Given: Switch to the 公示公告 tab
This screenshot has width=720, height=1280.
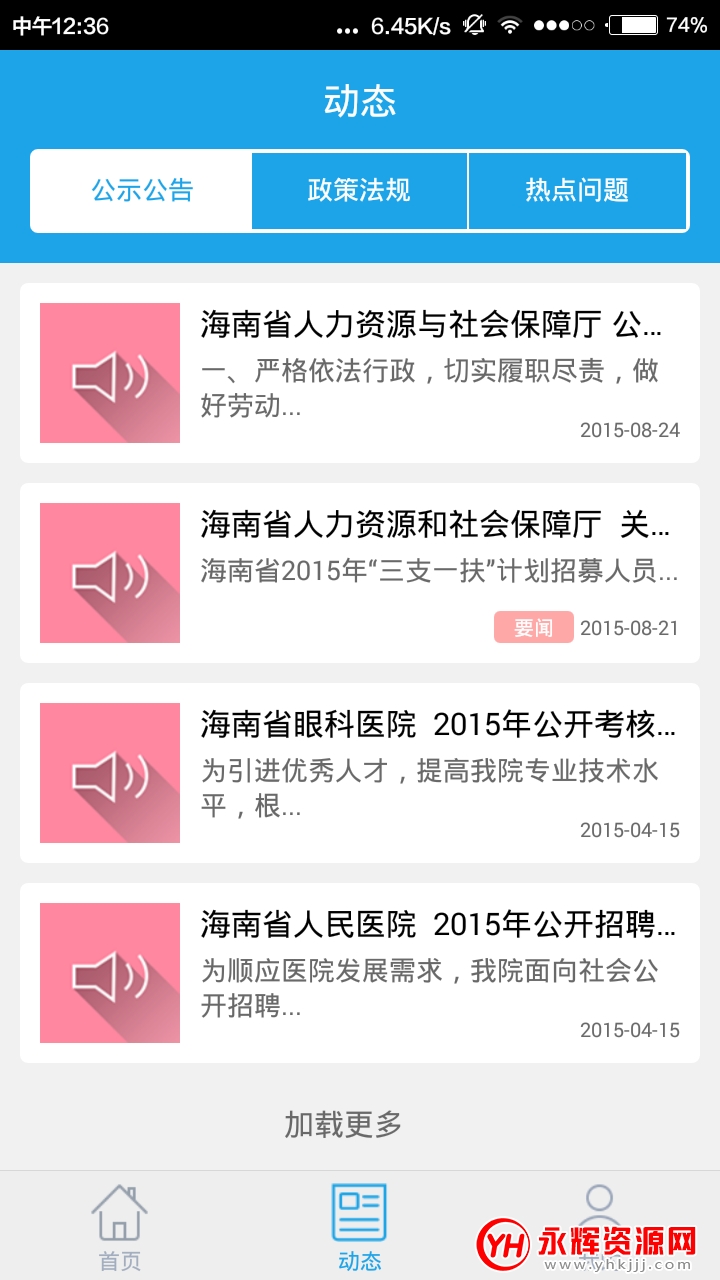Looking at the screenshot, I should pos(142,191).
